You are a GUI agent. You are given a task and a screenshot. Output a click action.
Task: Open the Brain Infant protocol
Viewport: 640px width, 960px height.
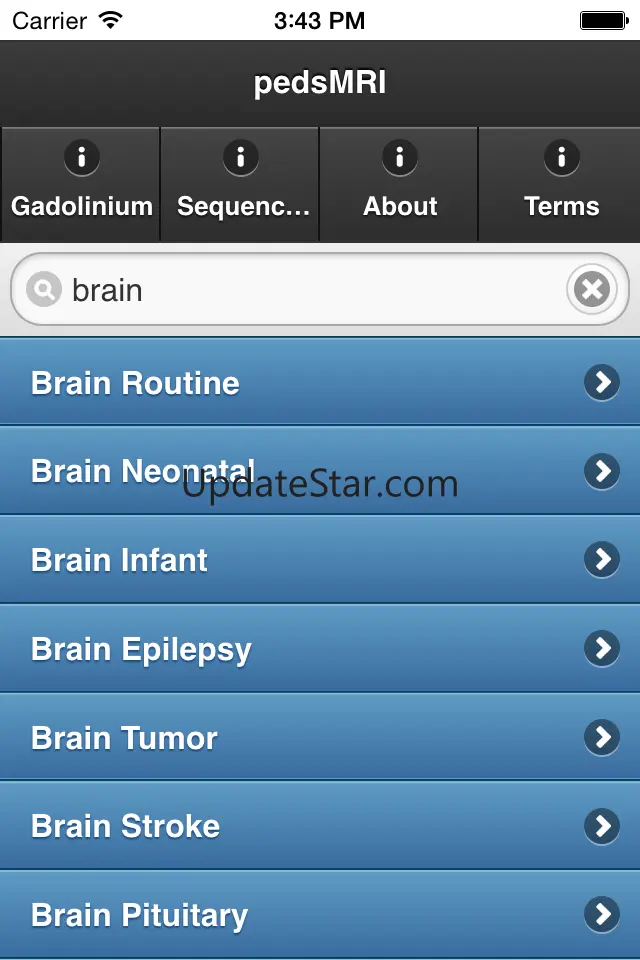coord(320,560)
